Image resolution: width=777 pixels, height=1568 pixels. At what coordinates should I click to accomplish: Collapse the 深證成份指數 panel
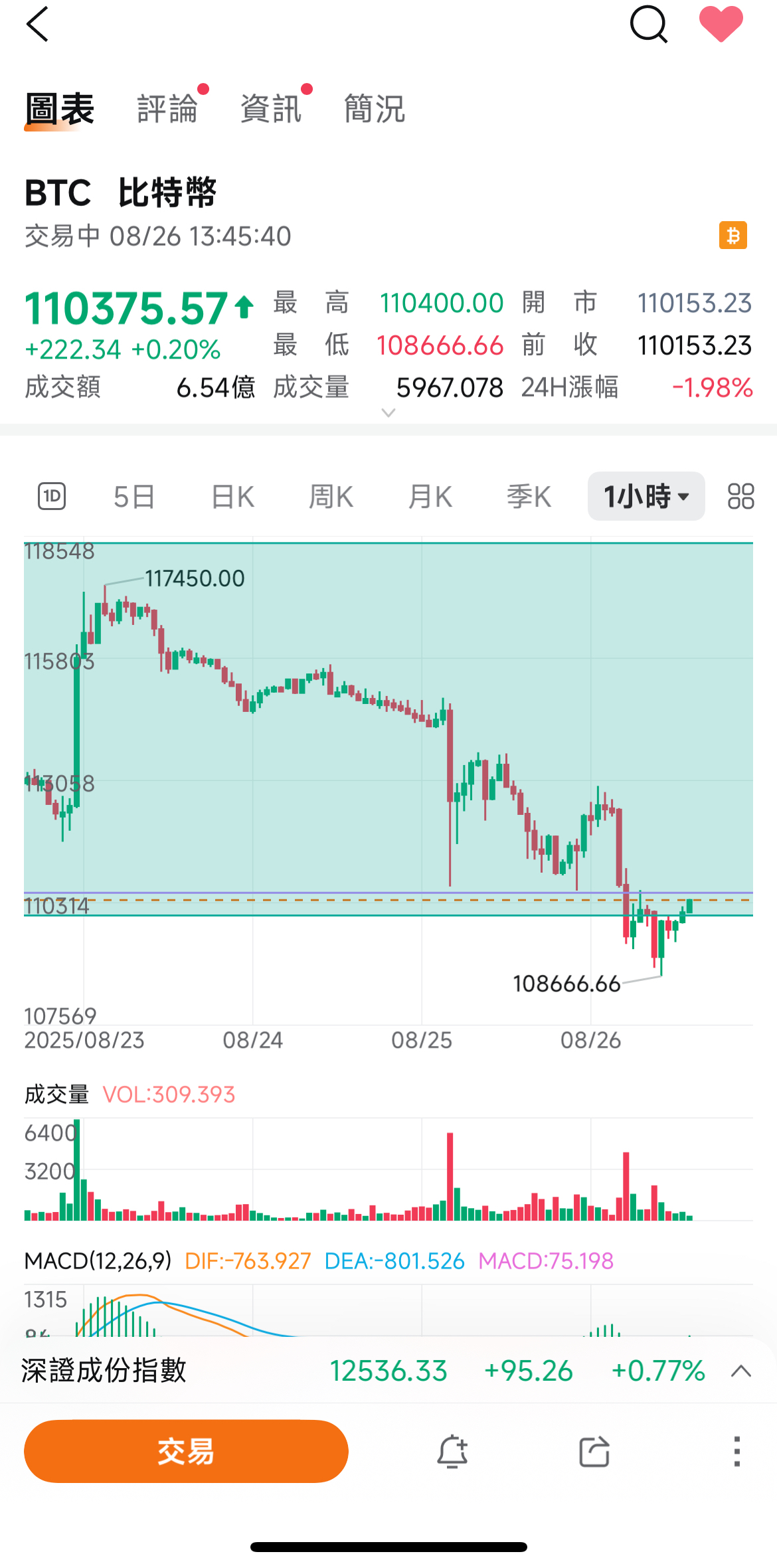(x=740, y=1370)
